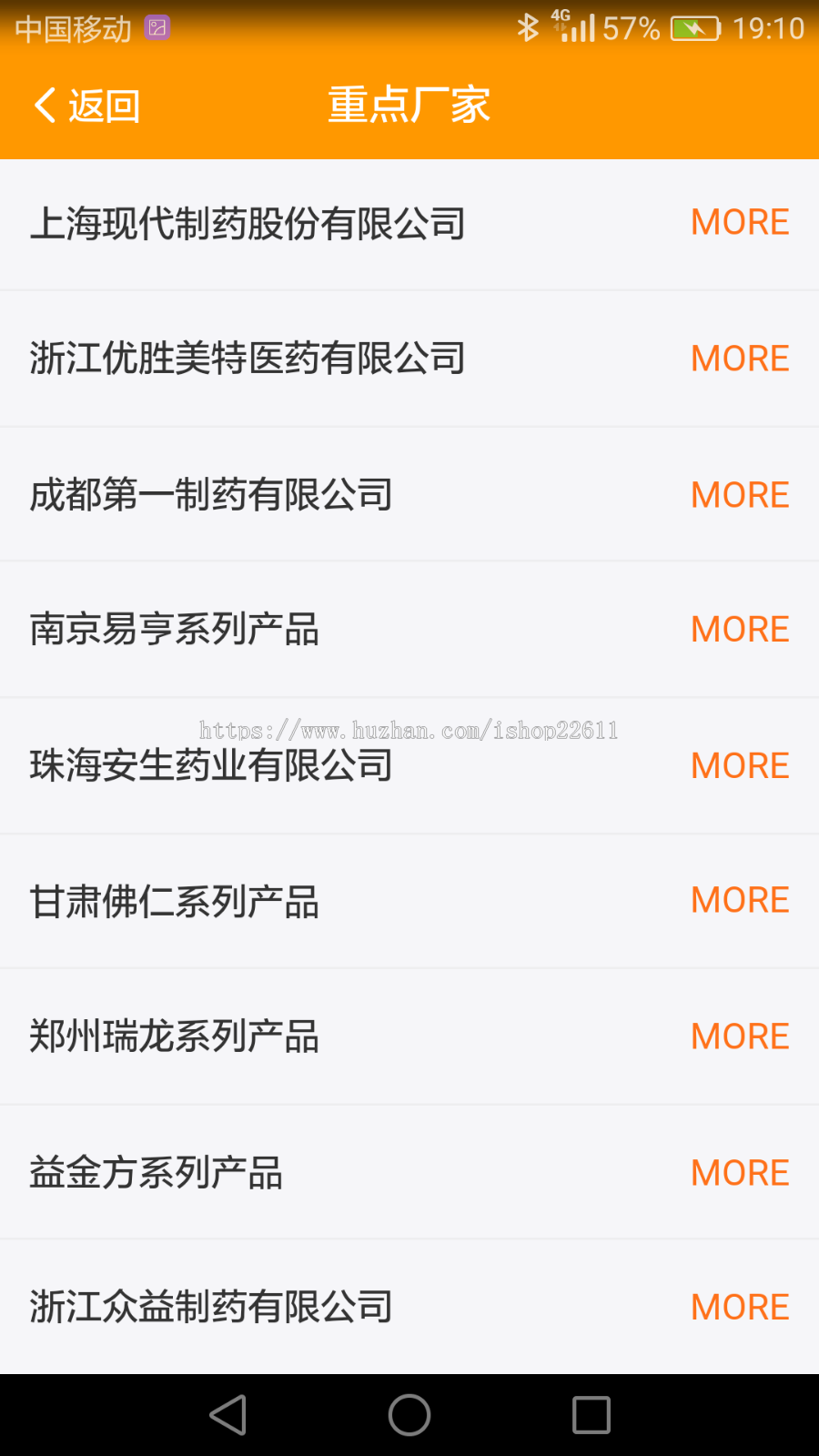Screen dimensions: 819x1456
Task: Select the 甘肃佛仁系列产品 list row
Action: [x=273, y=899]
